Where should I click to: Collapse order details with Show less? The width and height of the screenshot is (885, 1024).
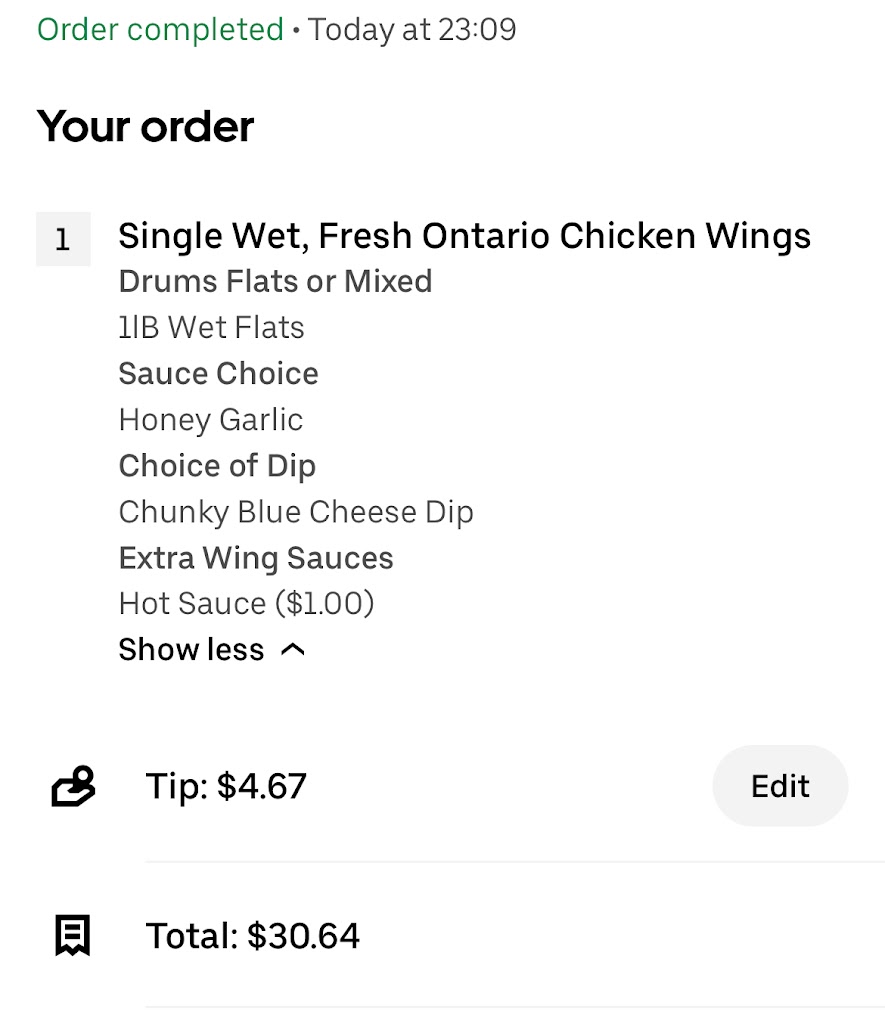(210, 650)
